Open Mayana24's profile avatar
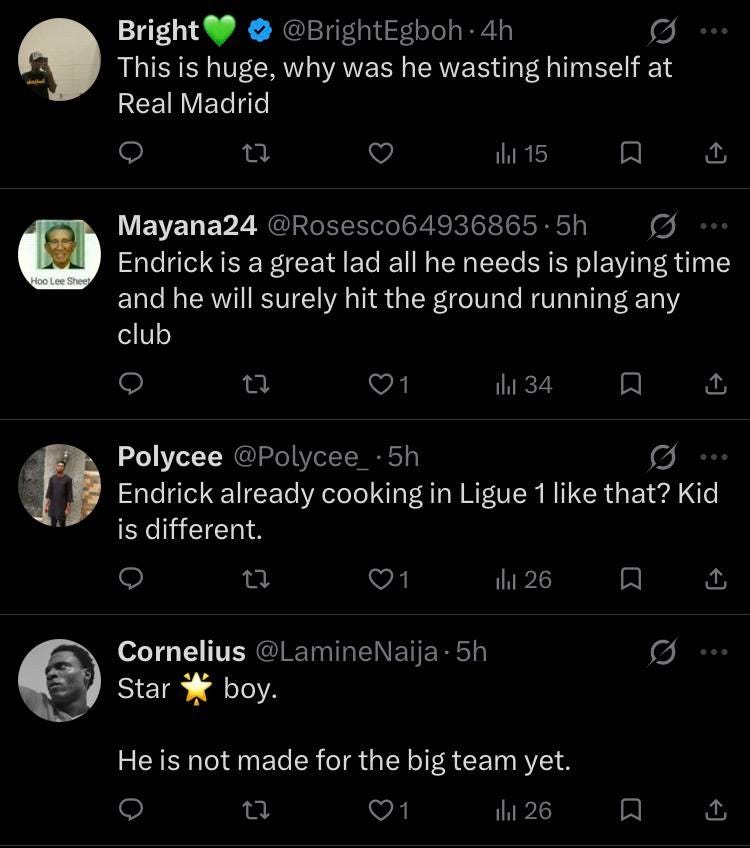This screenshot has height=848, width=750. 60,254
